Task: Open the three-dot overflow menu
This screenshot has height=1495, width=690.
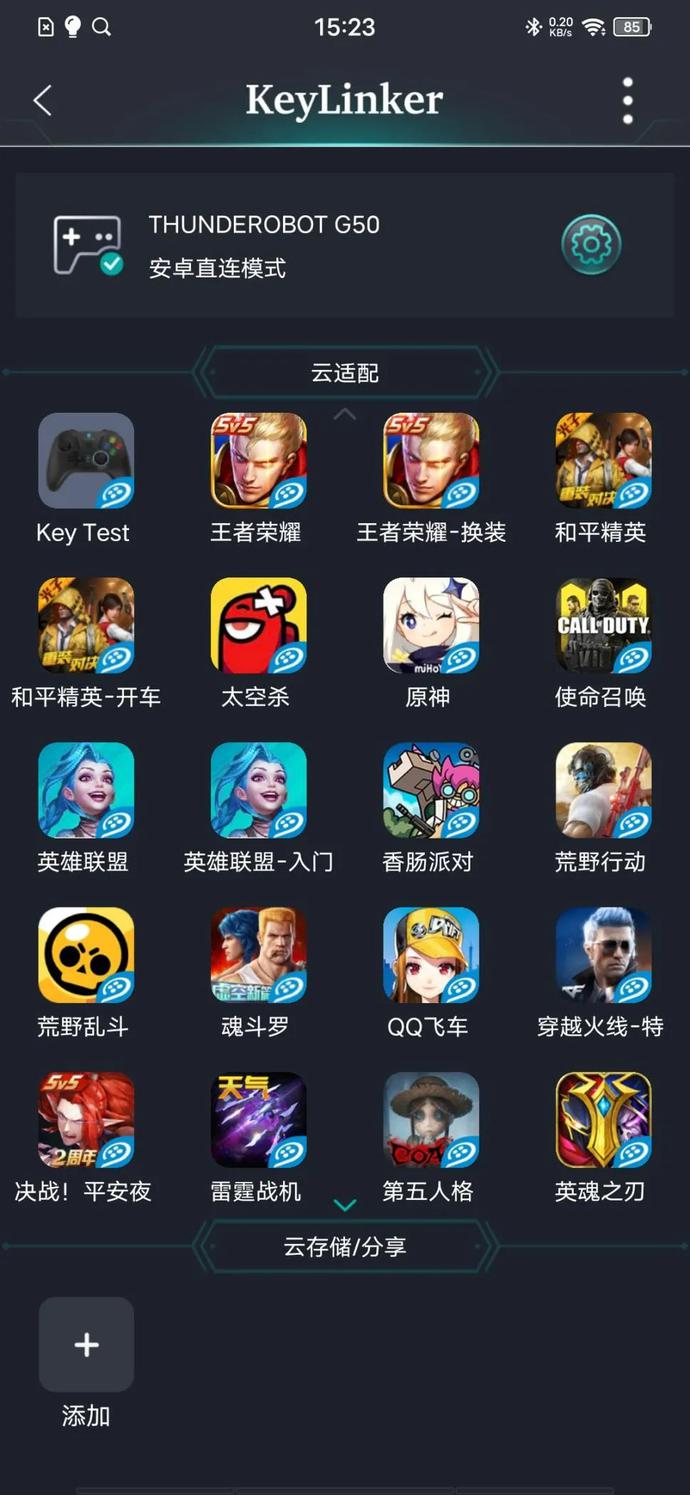Action: (x=627, y=100)
